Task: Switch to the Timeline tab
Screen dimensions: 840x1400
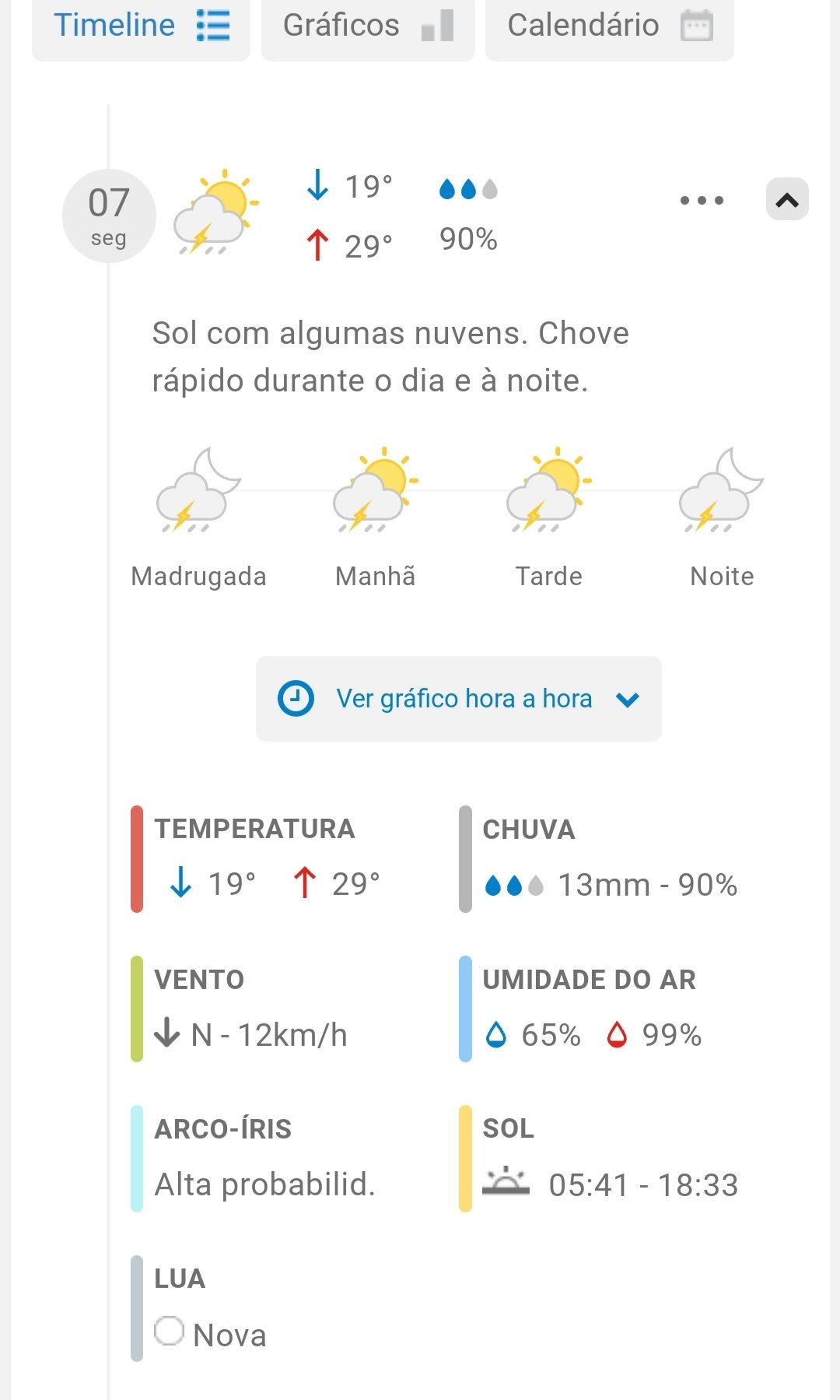Action: click(141, 26)
